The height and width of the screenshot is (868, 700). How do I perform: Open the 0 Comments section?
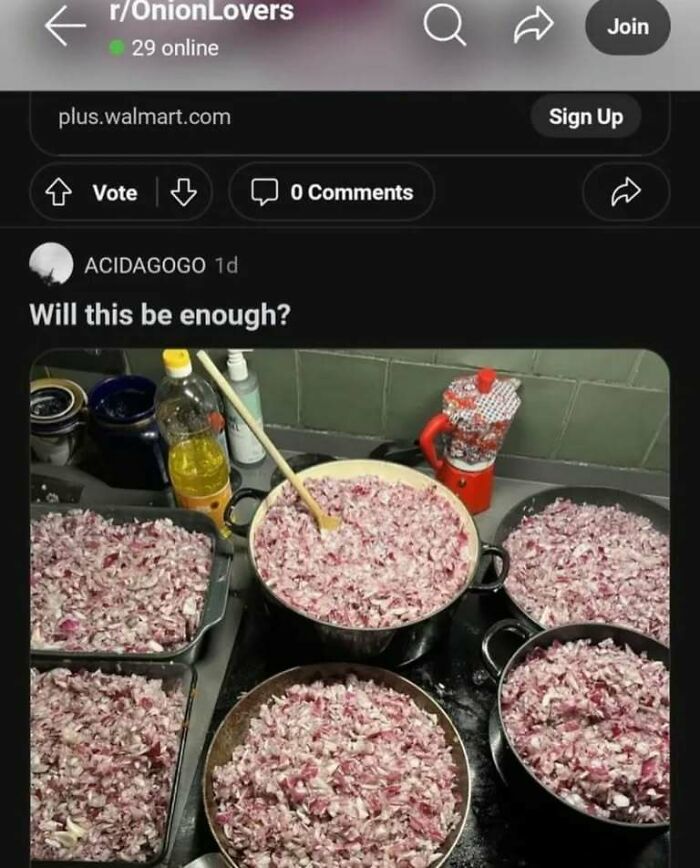click(332, 192)
